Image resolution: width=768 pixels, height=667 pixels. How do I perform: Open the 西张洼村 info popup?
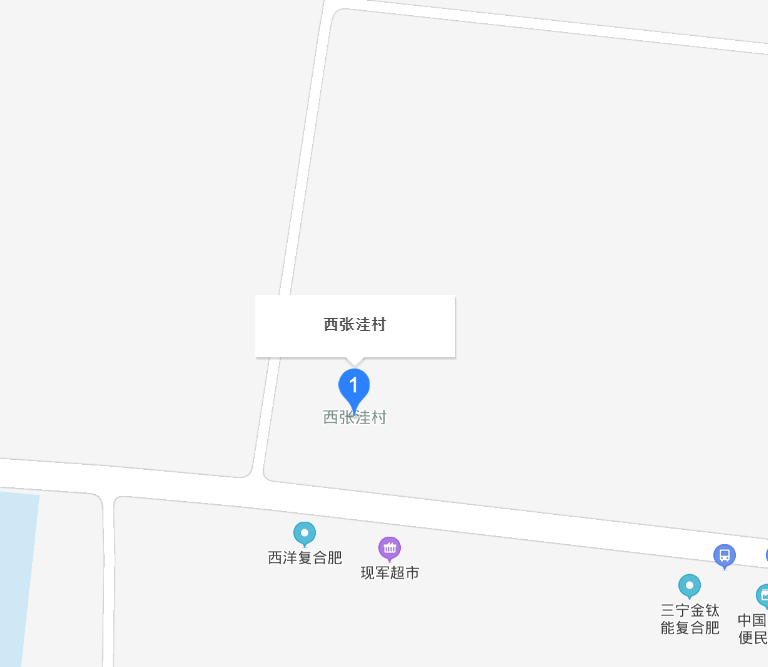[355, 325]
